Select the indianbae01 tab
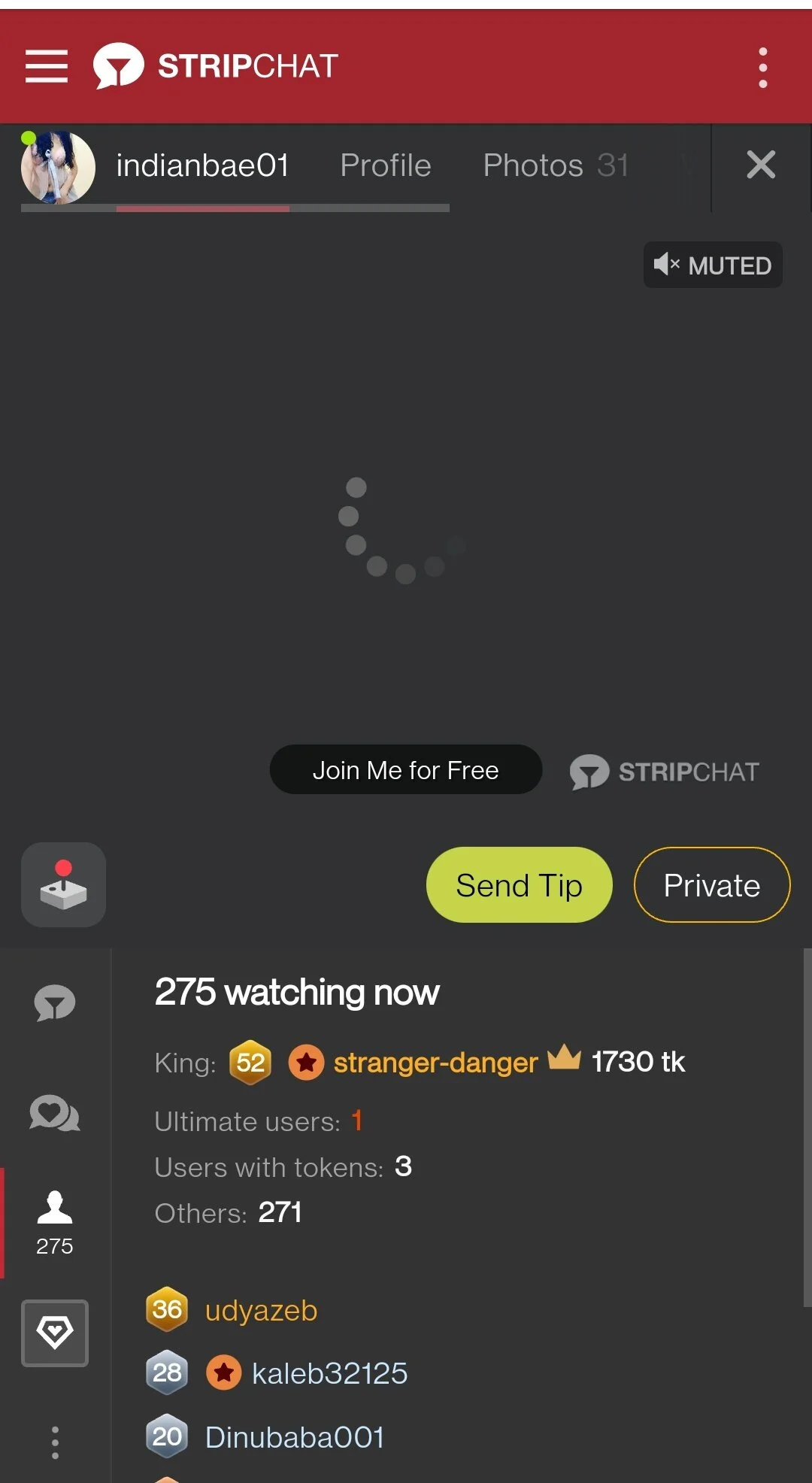The width and height of the screenshot is (812, 1483). tap(202, 165)
